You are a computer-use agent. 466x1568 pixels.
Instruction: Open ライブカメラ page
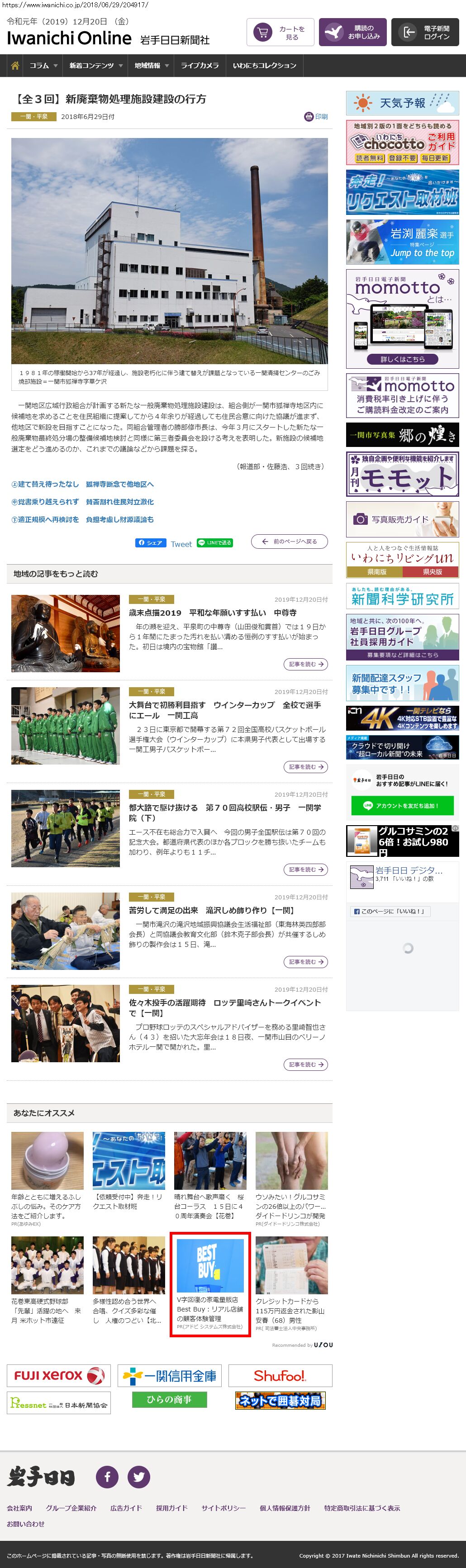pyautogui.click(x=200, y=66)
